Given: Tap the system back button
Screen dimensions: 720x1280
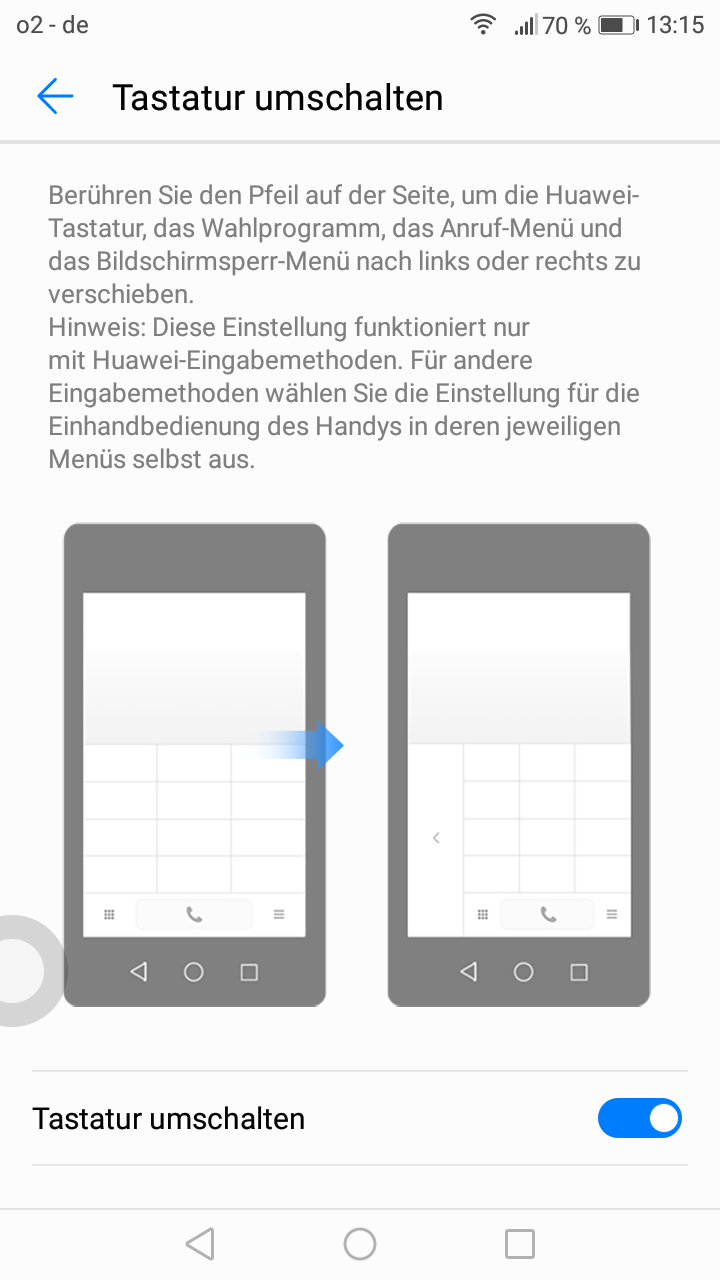Looking at the screenshot, I should (x=200, y=1243).
